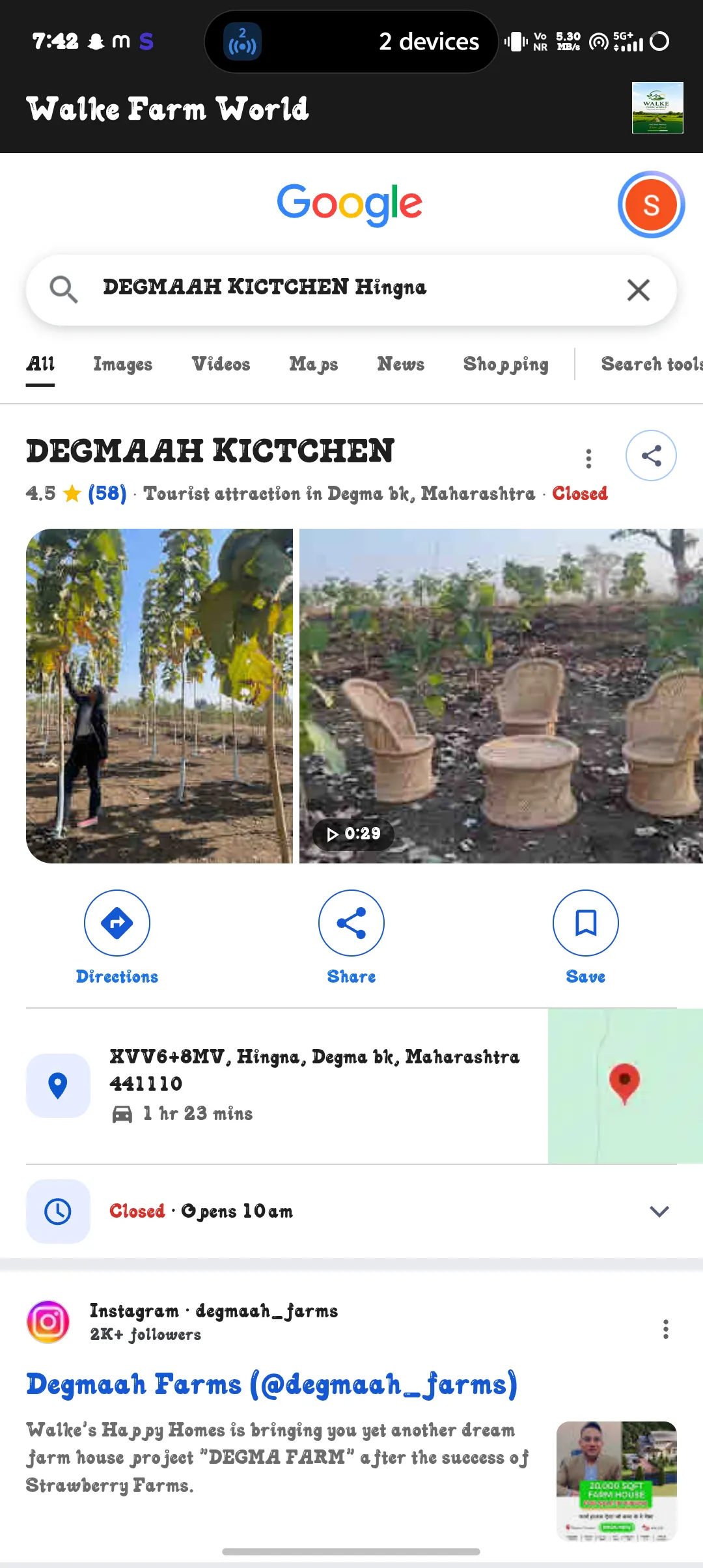Open overflow menu next to DEGMAAH KICTCHEN title
Screen dimensions: 703x1568
588,458
